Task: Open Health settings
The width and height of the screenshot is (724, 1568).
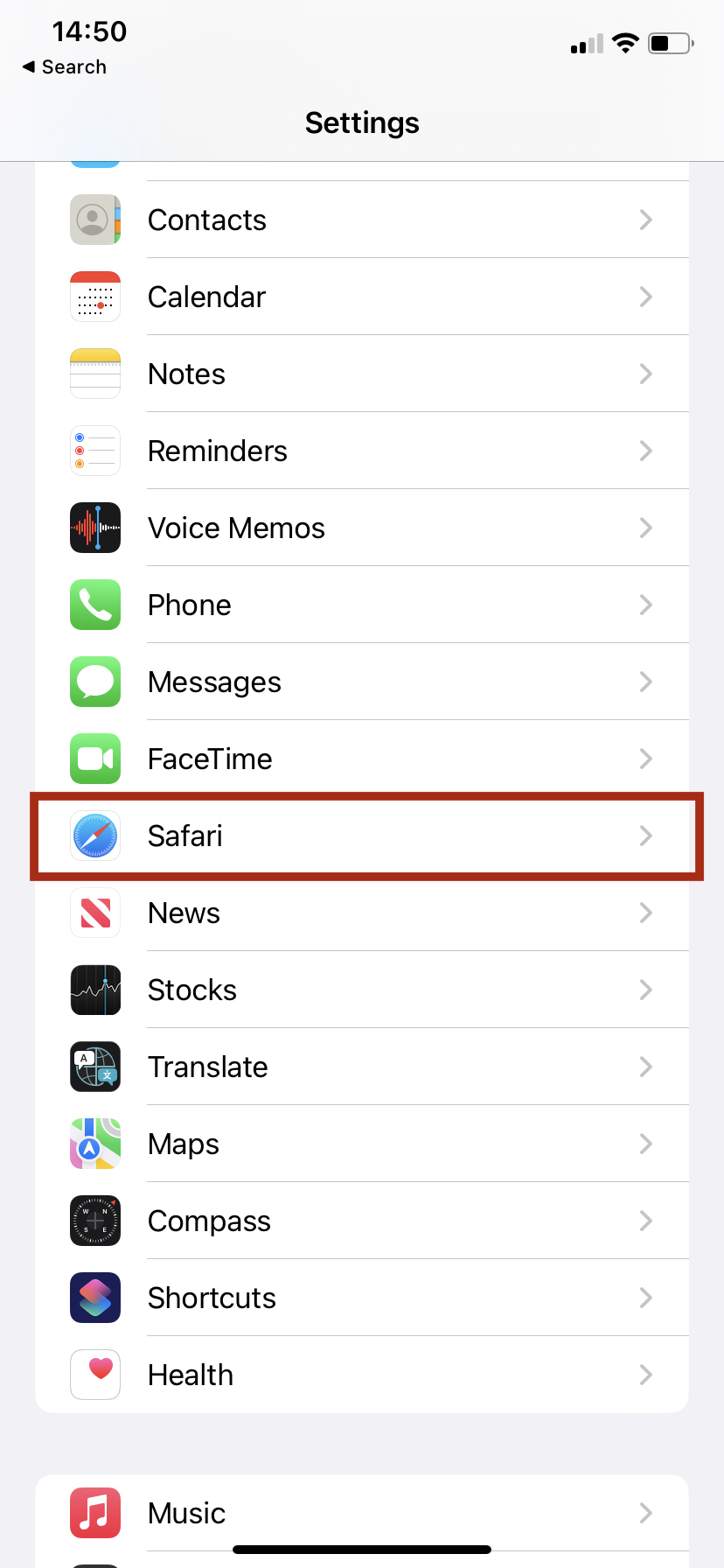Action: pyautogui.click(x=361, y=1375)
